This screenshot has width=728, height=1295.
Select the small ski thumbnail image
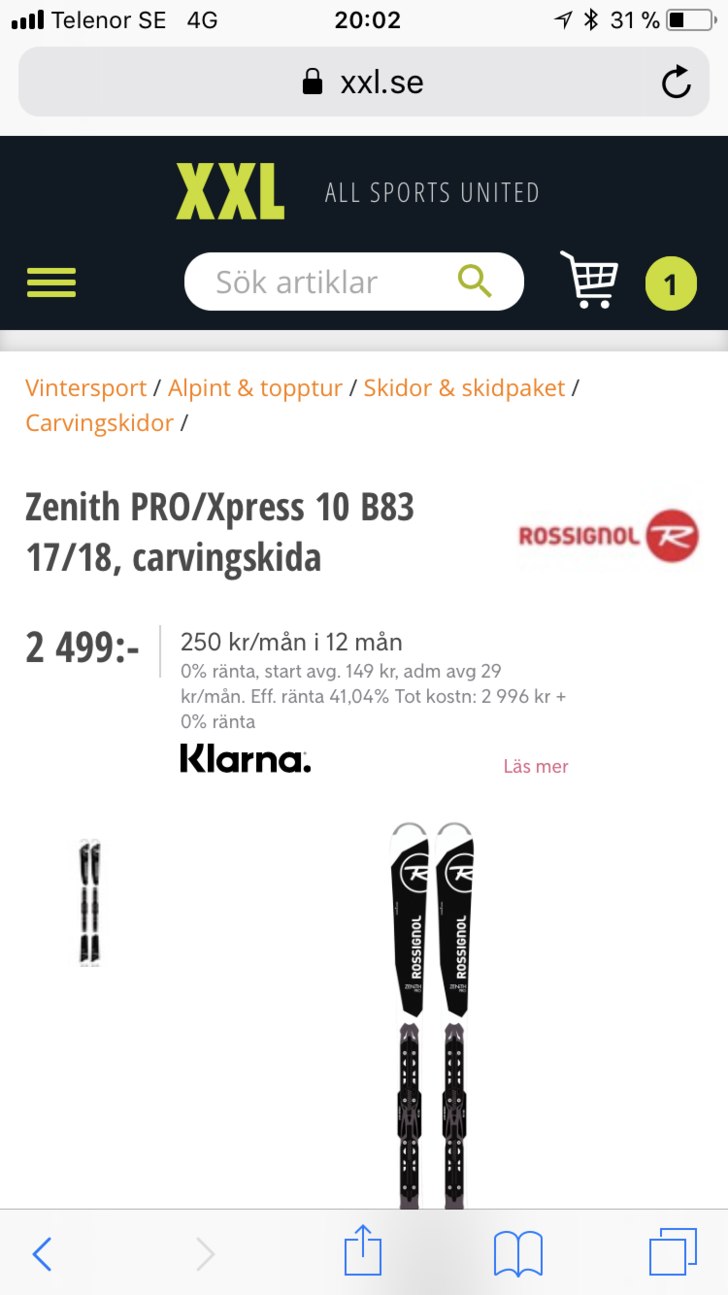click(x=90, y=902)
